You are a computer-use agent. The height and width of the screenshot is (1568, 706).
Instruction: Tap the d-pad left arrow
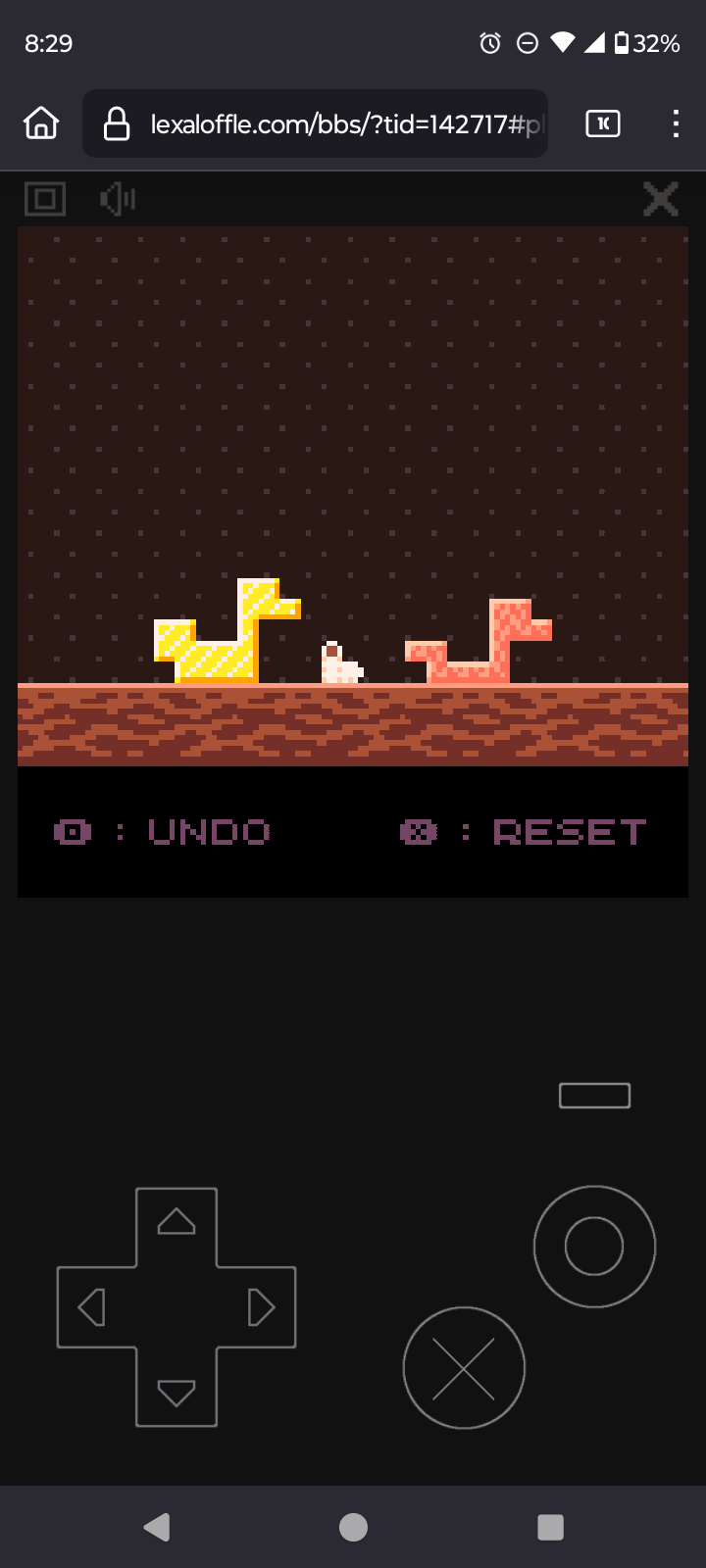(92, 1307)
